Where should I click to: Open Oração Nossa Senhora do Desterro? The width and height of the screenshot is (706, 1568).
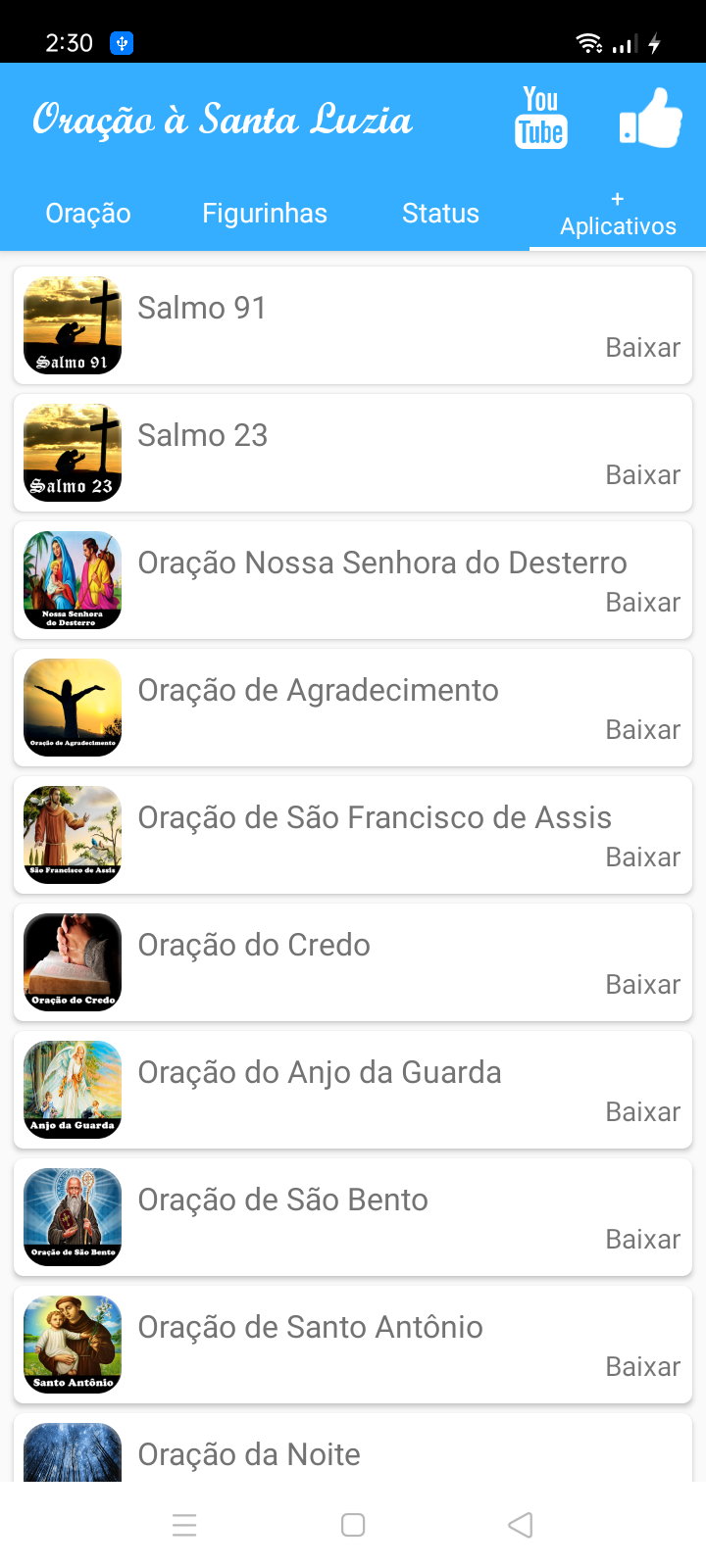pos(353,580)
